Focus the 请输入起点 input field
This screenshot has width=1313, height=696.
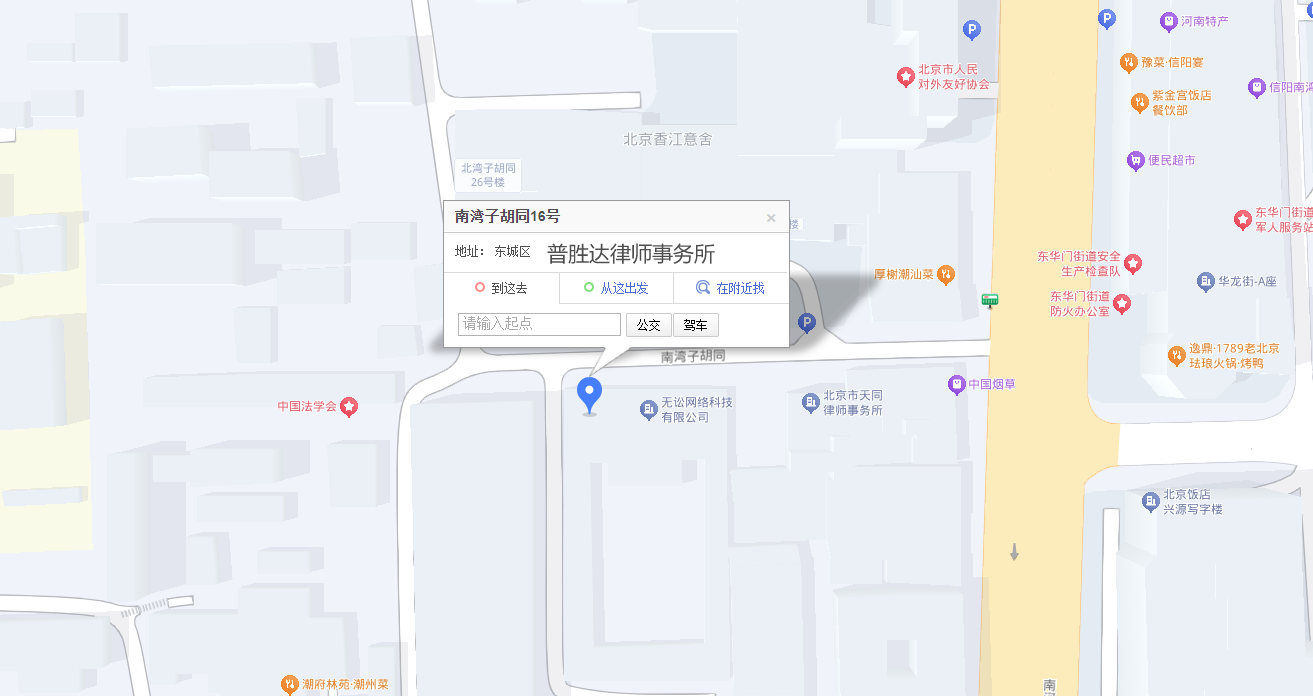tap(539, 324)
